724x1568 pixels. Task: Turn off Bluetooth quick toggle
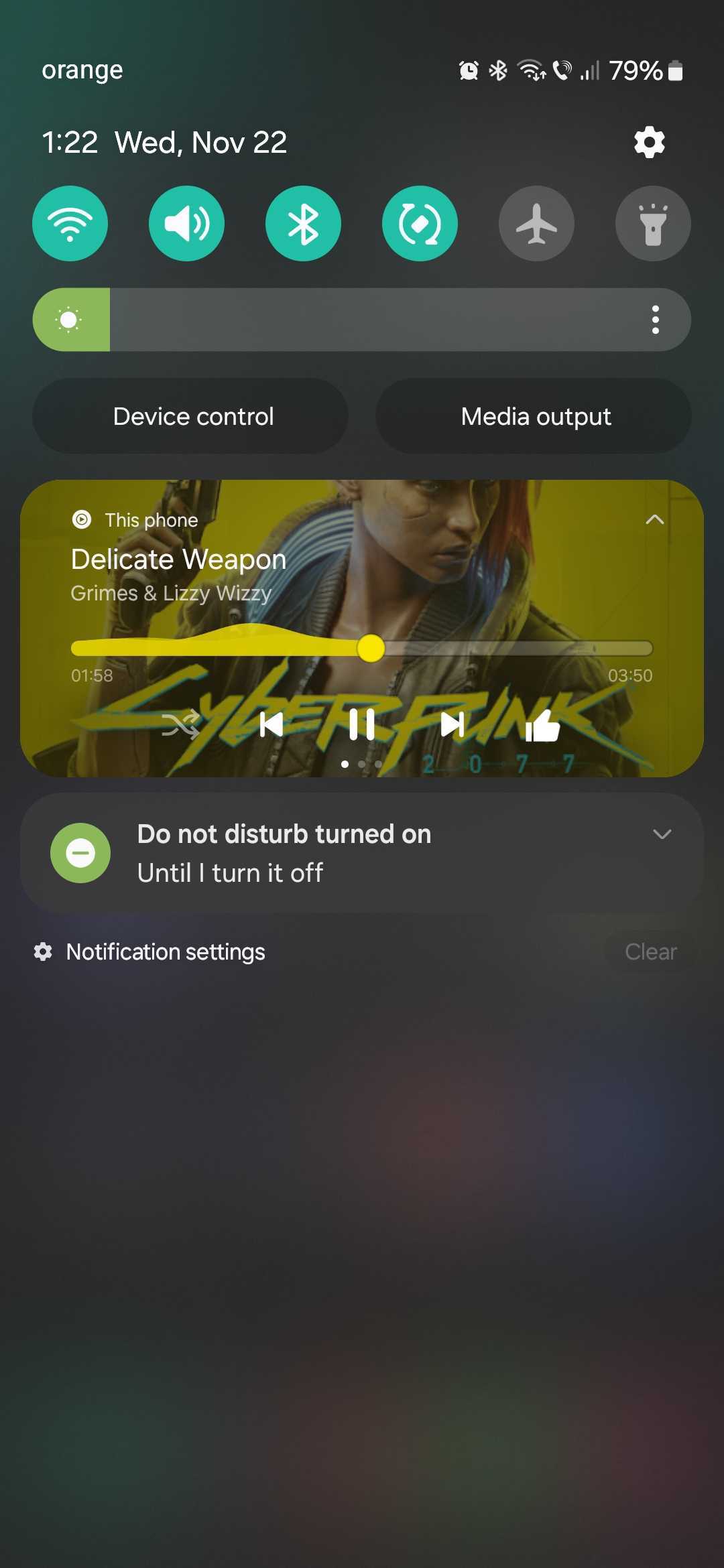[303, 224]
